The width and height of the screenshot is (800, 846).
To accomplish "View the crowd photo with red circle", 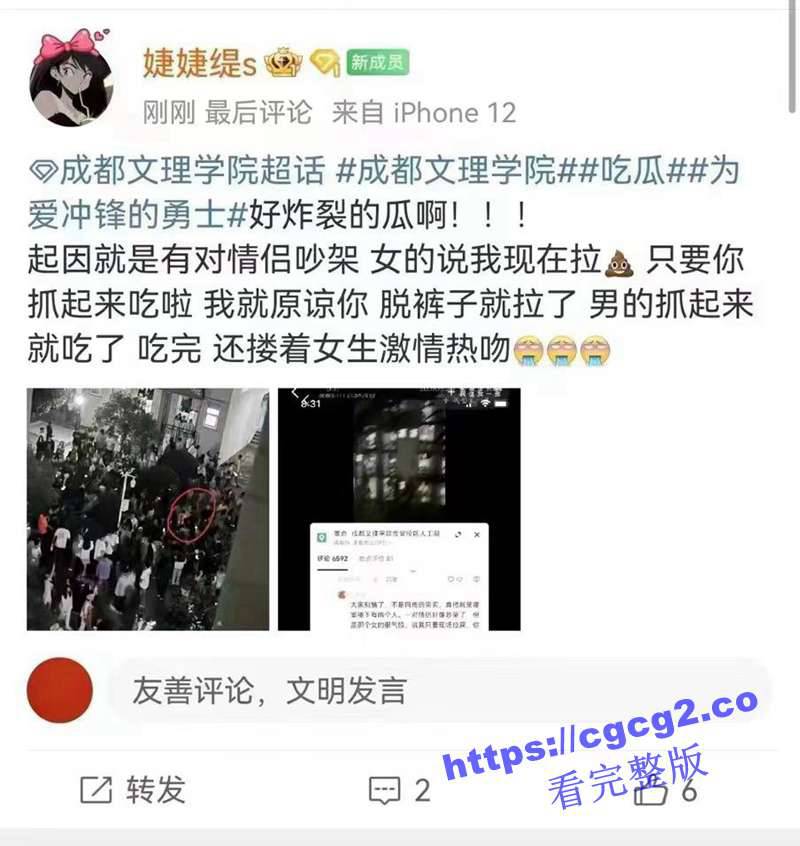I will pos(148,510).
